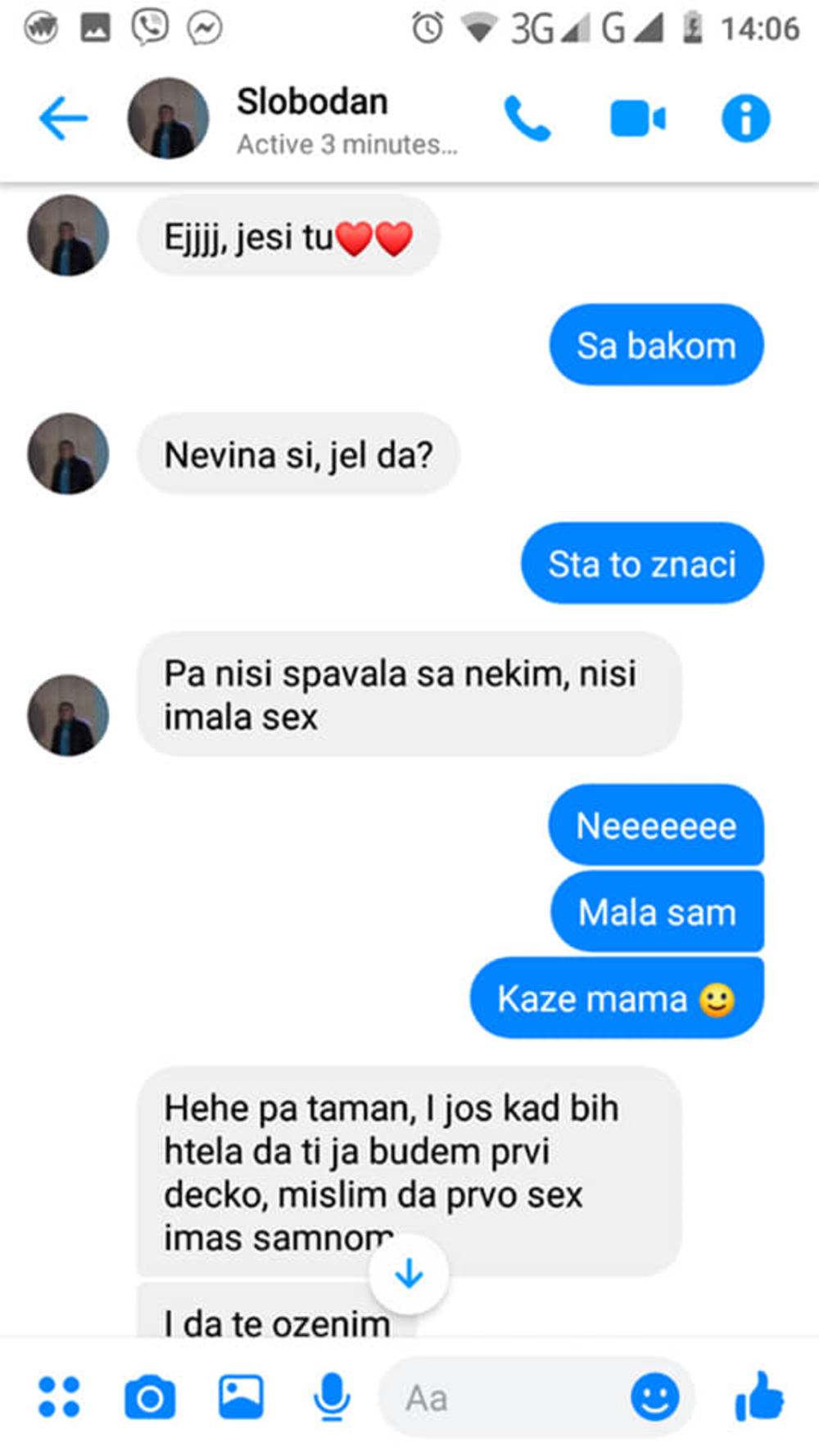Open the camera to take a photo
The width and height of the screenshot is (819, 1456).
point(150,1397)
